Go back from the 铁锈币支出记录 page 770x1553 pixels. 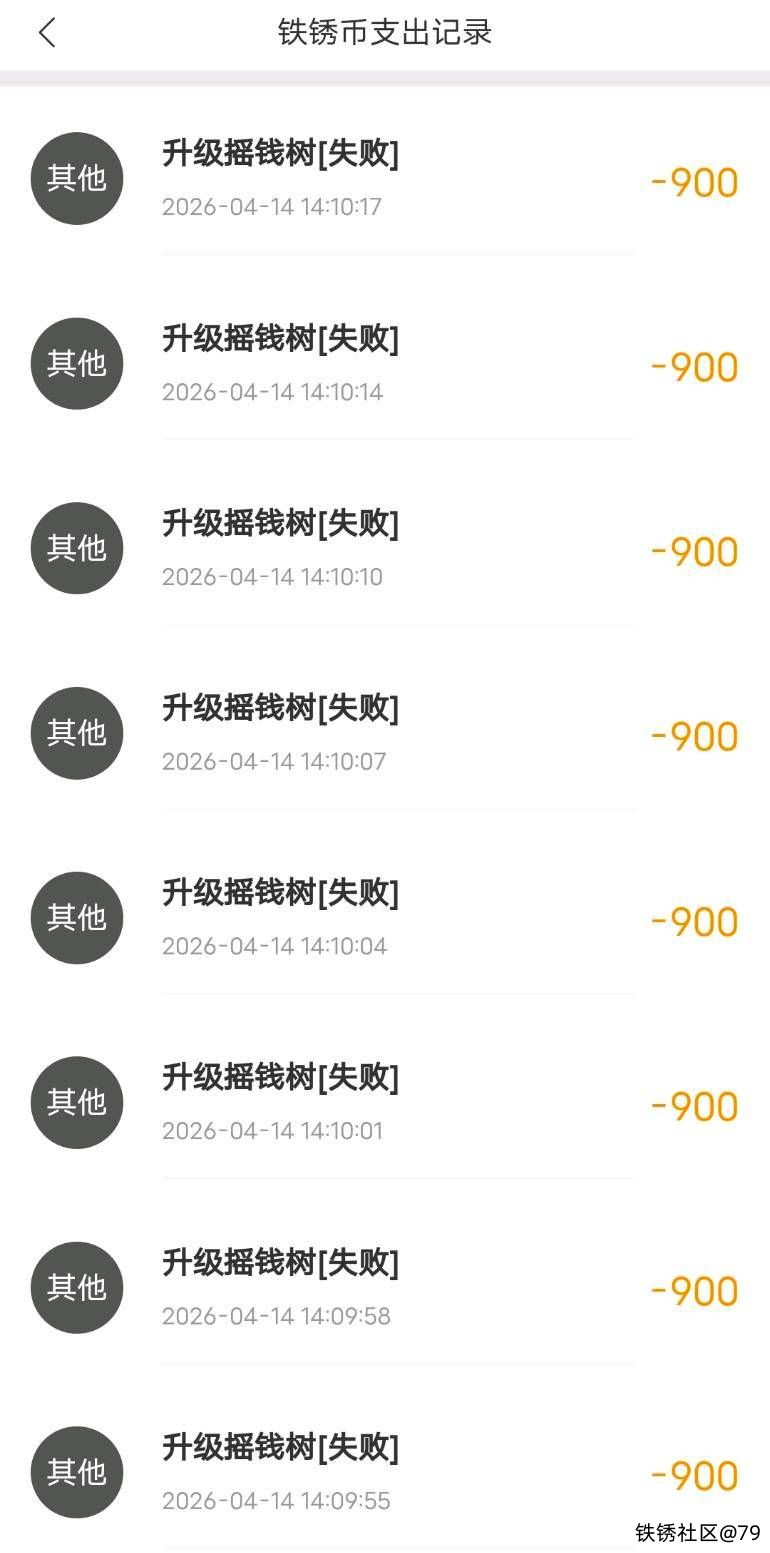tap(47, 33)
